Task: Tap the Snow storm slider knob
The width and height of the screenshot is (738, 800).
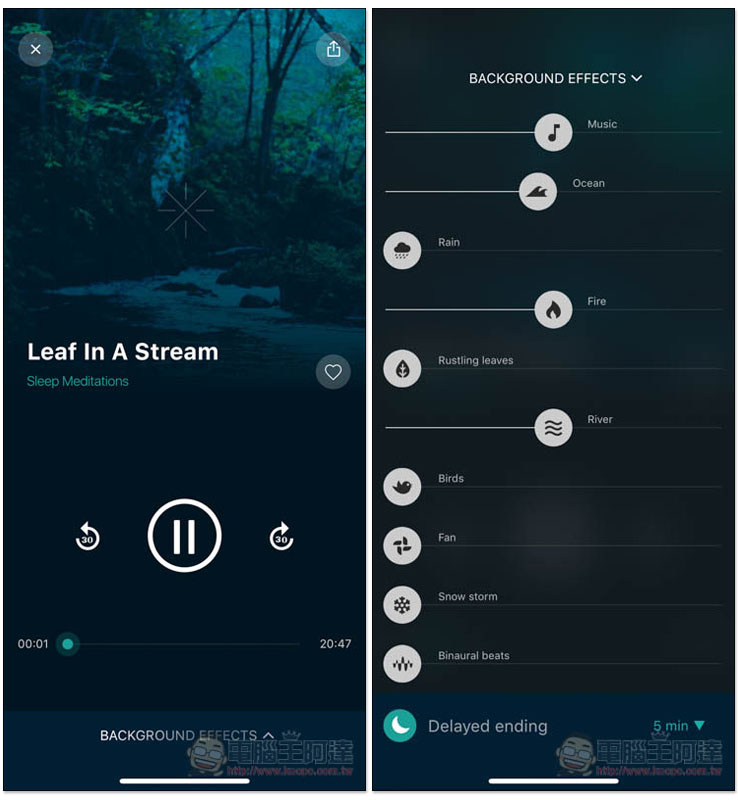Action: coord(402,605)
